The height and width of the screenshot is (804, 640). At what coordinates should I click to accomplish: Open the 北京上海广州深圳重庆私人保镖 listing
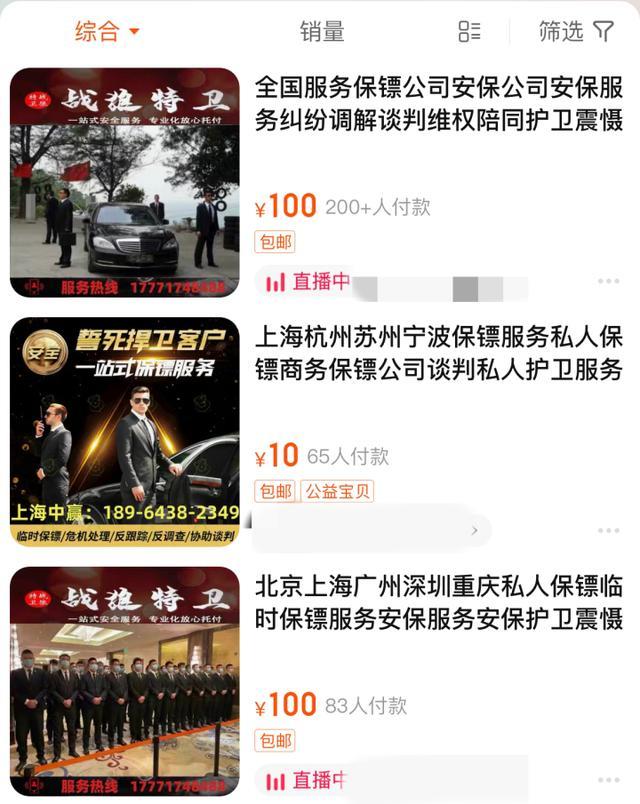coord(438,602)
